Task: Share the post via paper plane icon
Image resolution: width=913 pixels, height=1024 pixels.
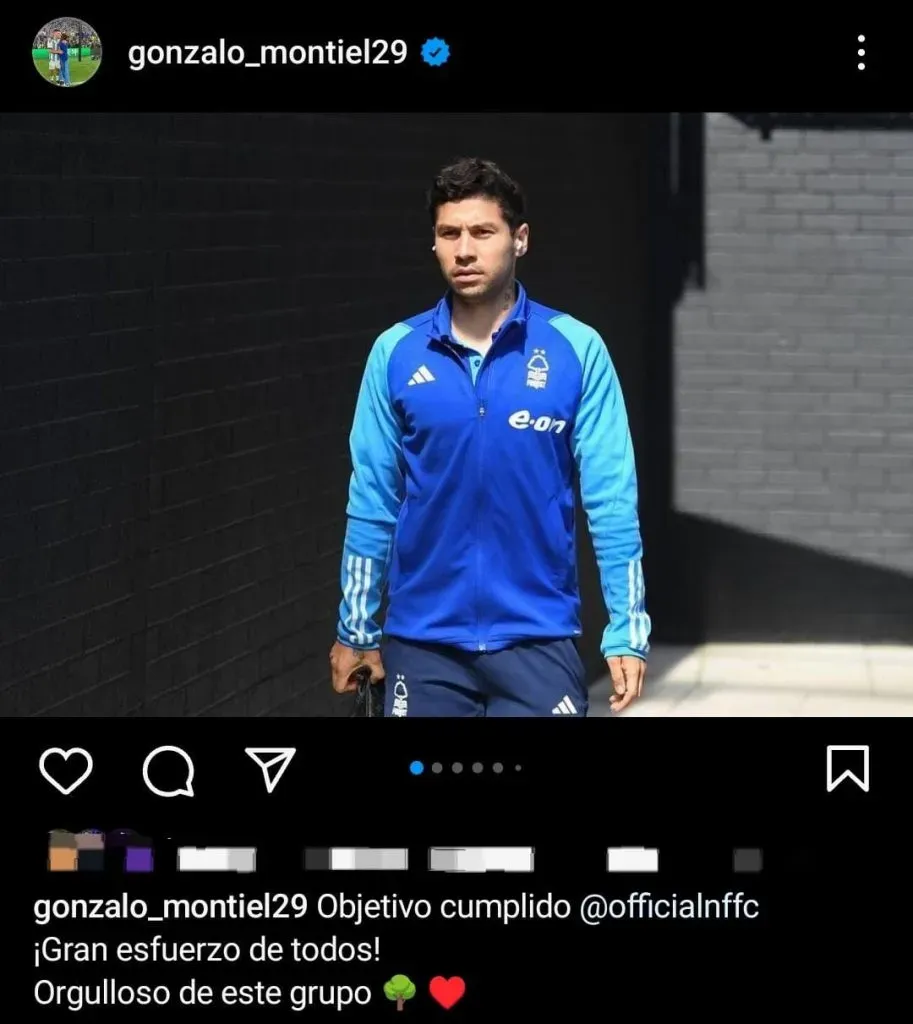Action: point(270,769)
